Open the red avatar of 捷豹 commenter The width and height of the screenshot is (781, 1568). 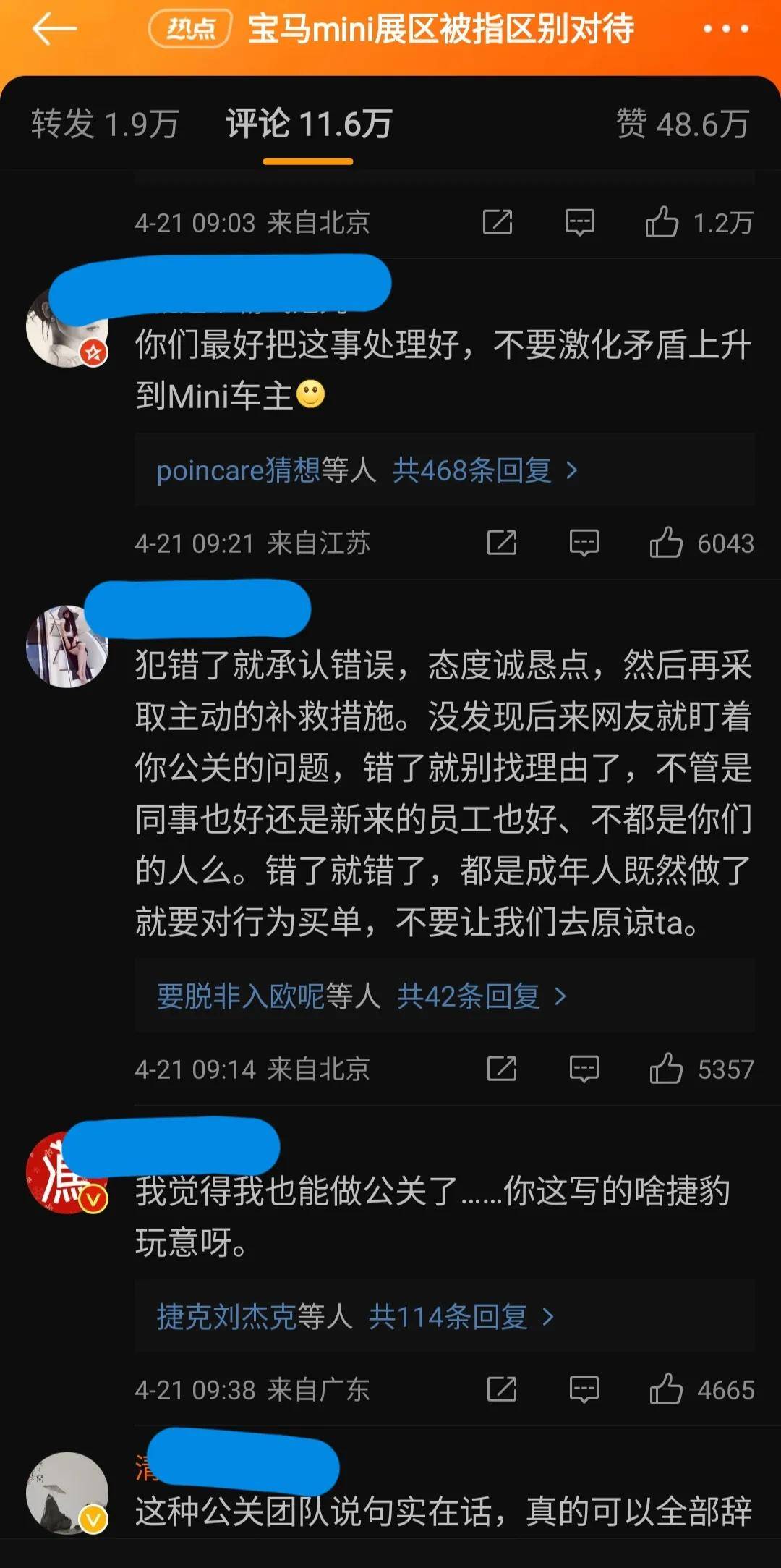67,1173
